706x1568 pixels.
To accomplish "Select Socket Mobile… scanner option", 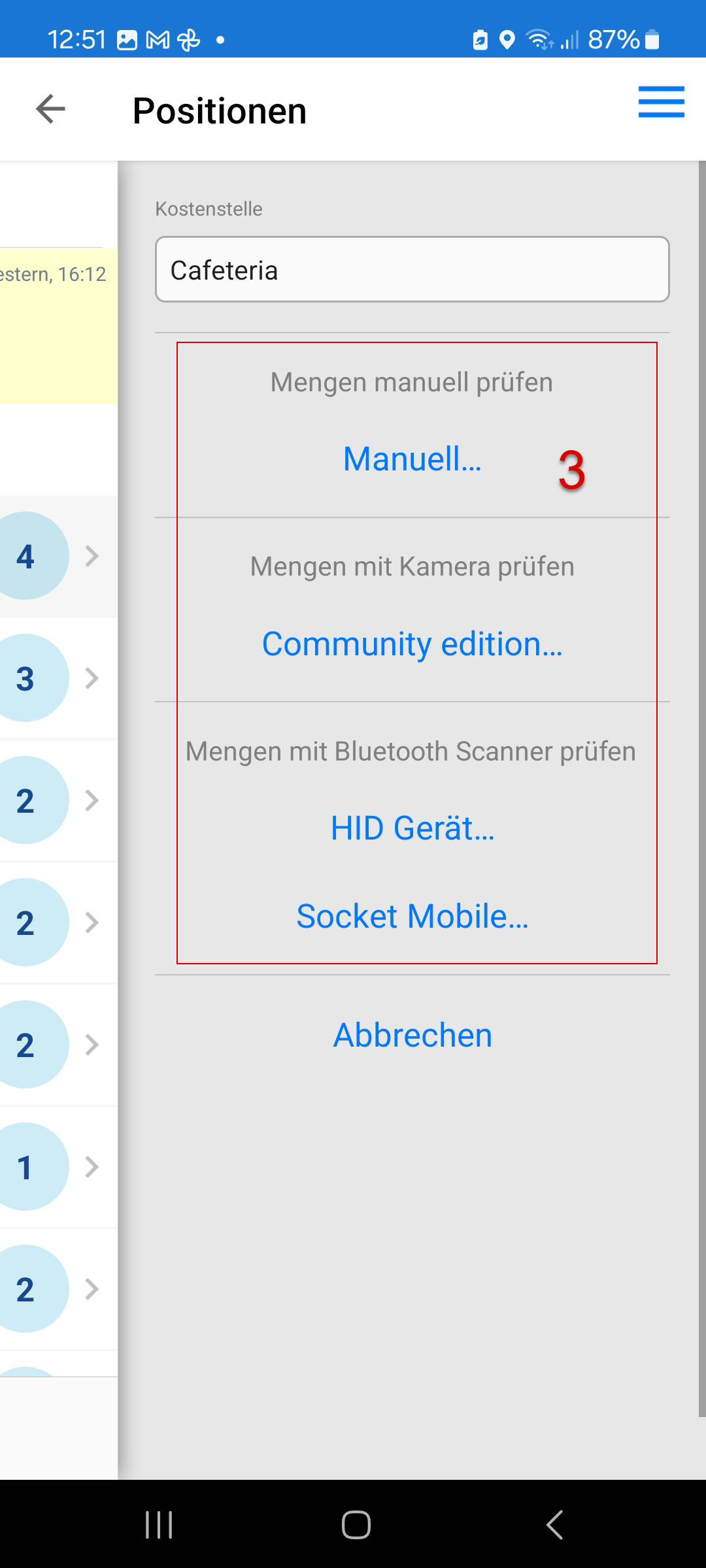I will coord(412,916).
